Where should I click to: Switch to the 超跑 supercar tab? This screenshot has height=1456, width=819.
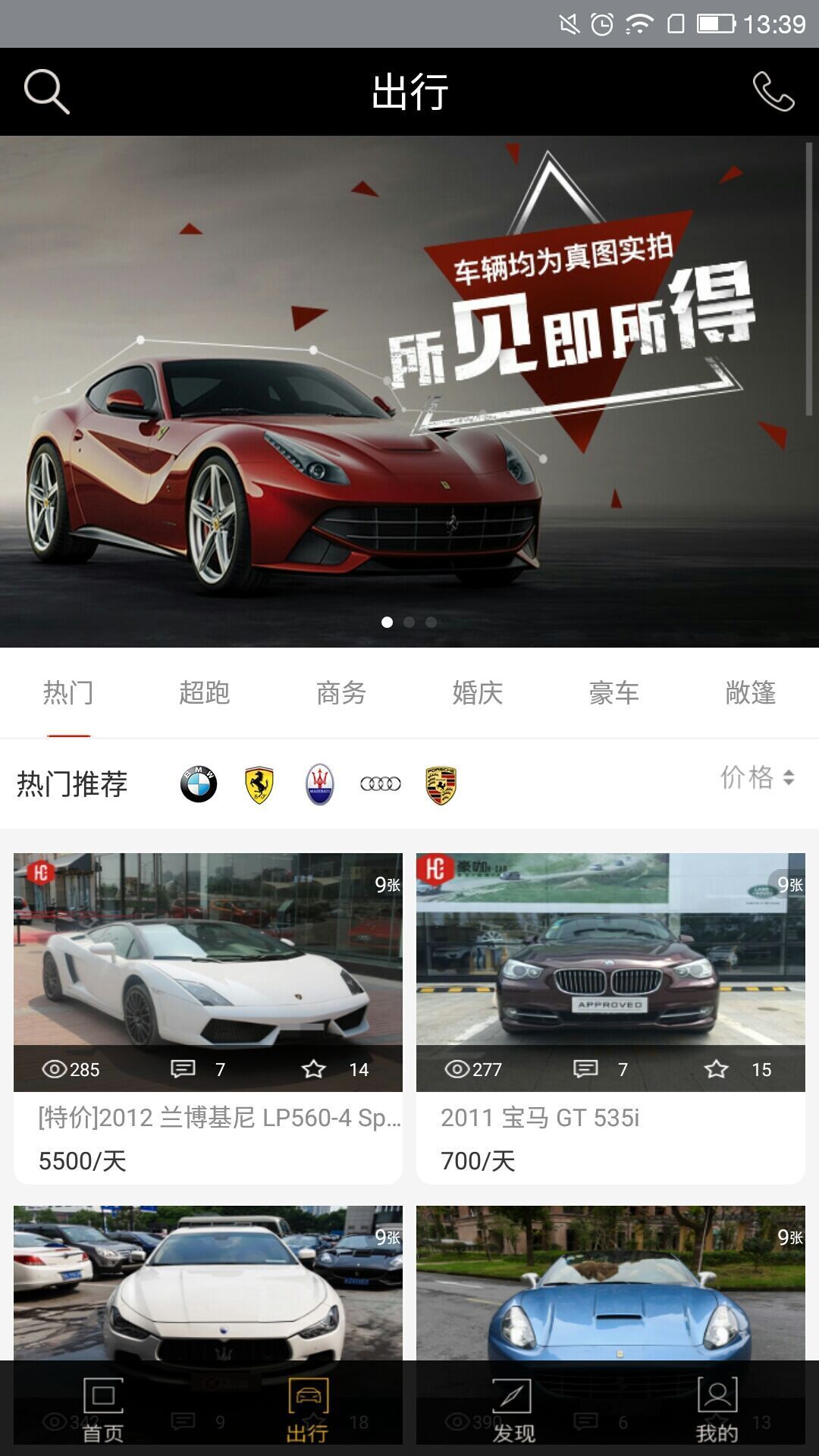click(x=206, y=692)
